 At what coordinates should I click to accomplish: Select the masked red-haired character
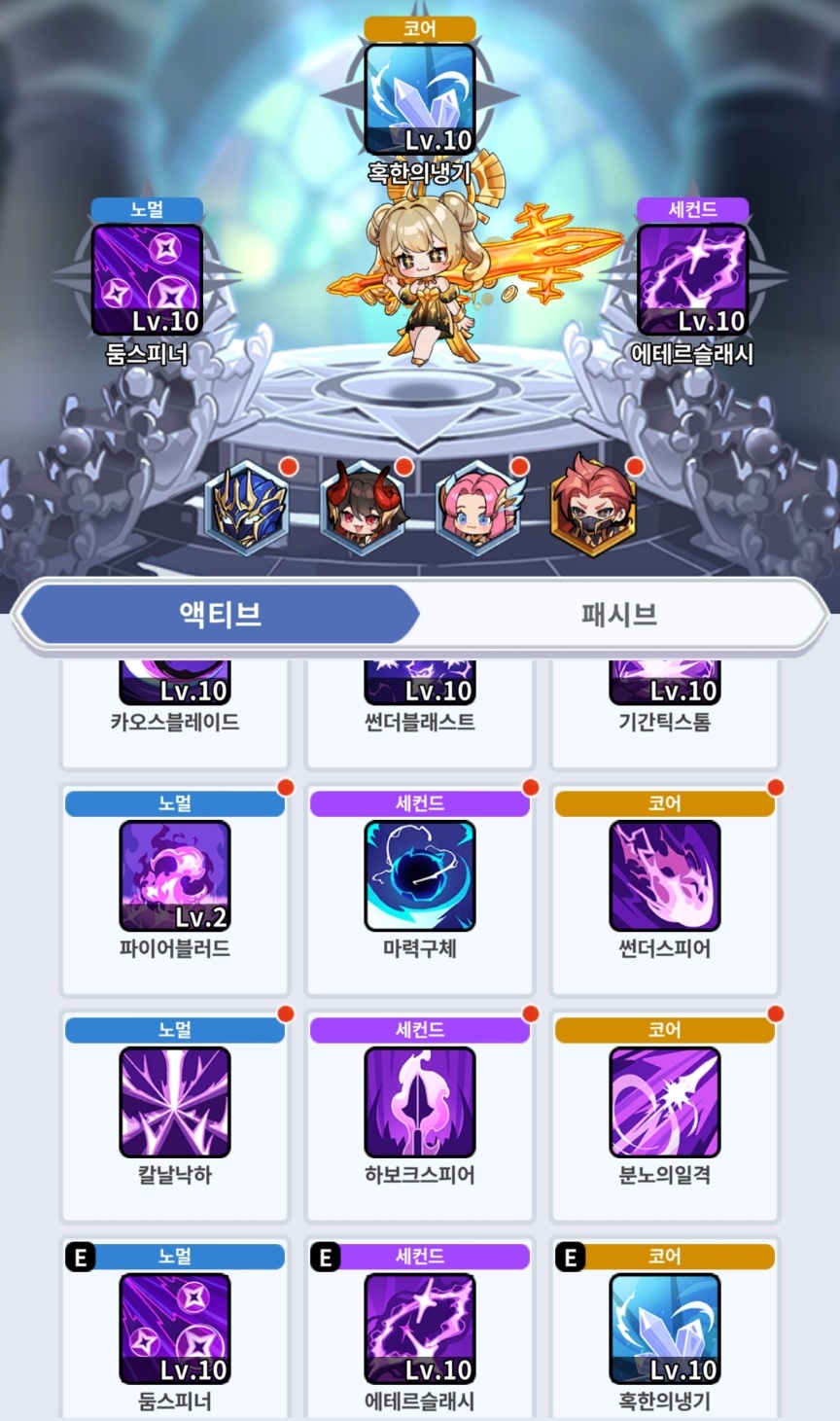[x=592, y=508]
